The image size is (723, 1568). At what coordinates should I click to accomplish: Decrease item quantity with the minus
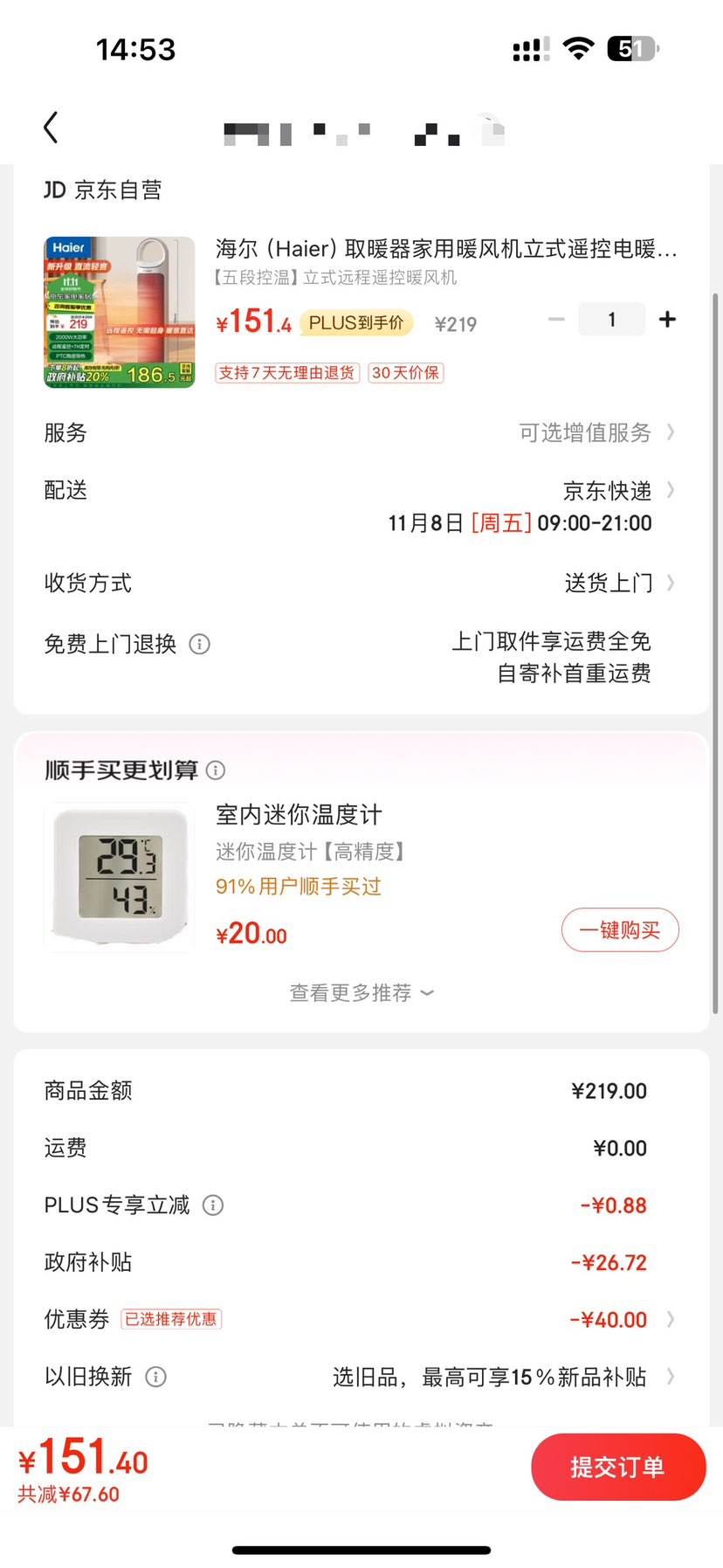click(x=556, y=320)
